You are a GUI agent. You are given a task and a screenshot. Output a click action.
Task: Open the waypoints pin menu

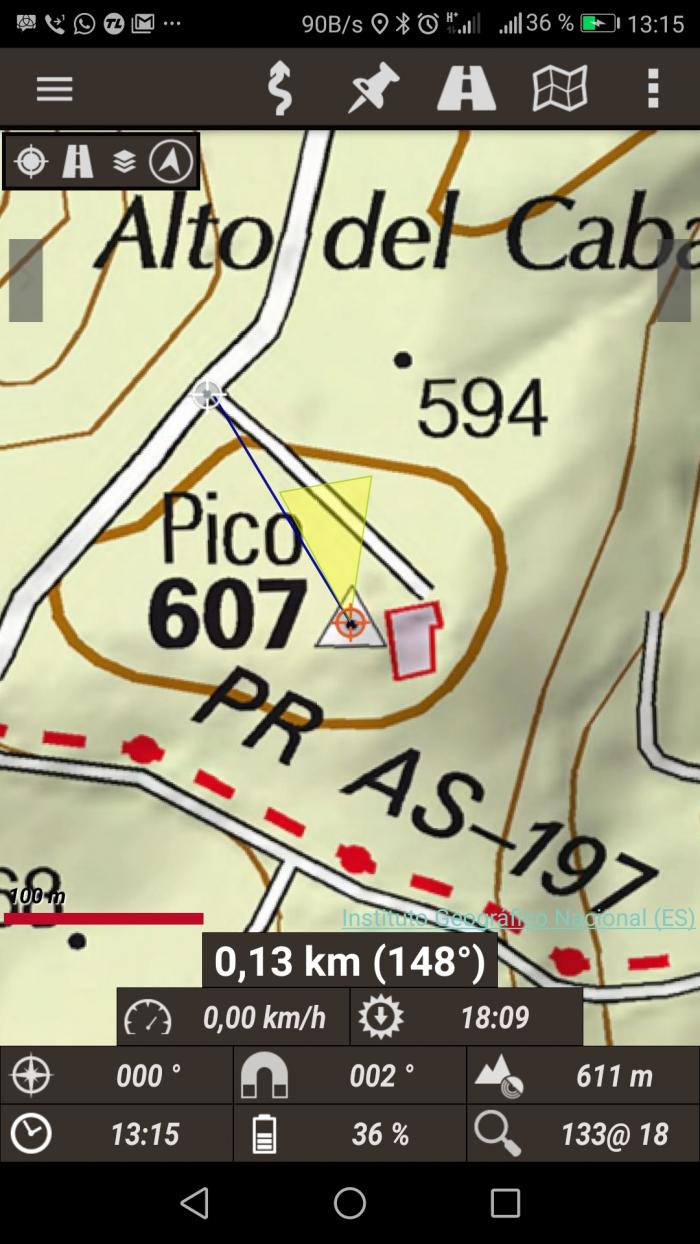coord(373,89)
